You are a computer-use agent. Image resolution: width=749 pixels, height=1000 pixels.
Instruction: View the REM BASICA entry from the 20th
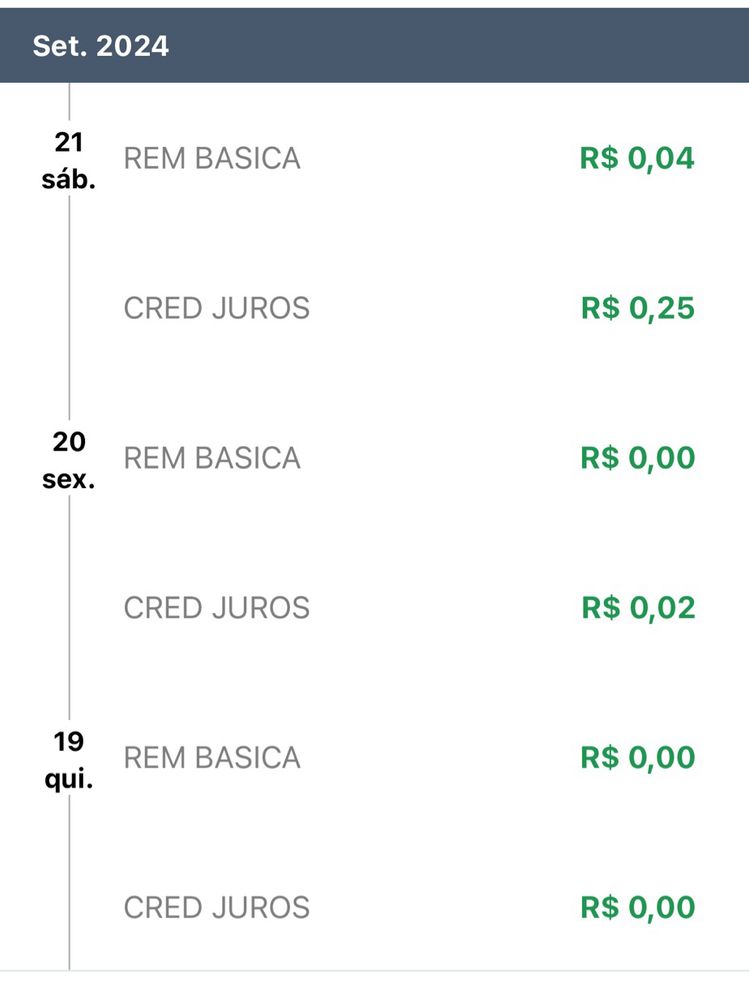click(212, 458)
